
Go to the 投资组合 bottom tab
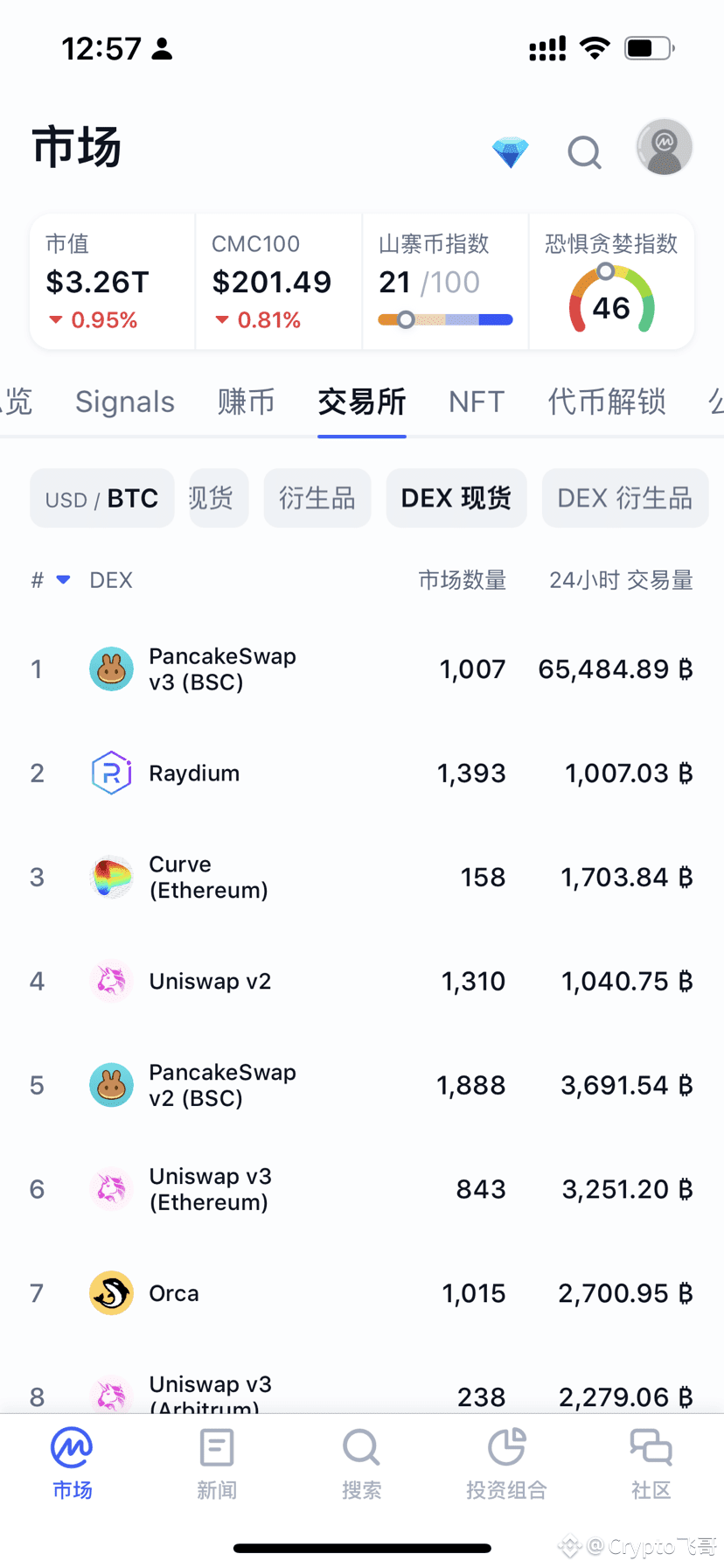click(x=506, y=1464)
